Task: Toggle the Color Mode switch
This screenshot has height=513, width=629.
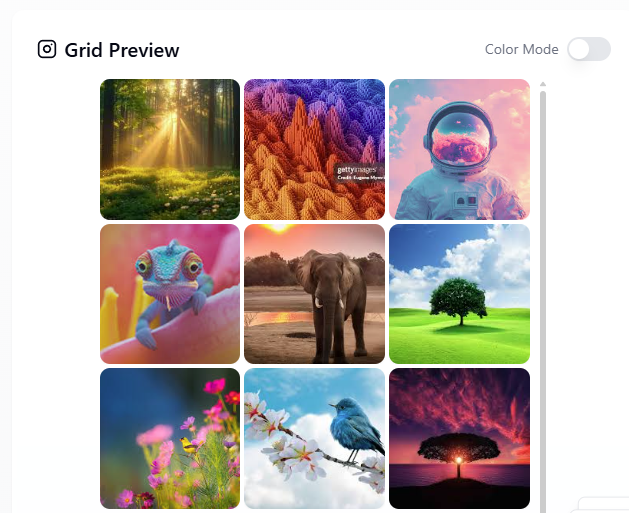Action: (x=588, y=49)
